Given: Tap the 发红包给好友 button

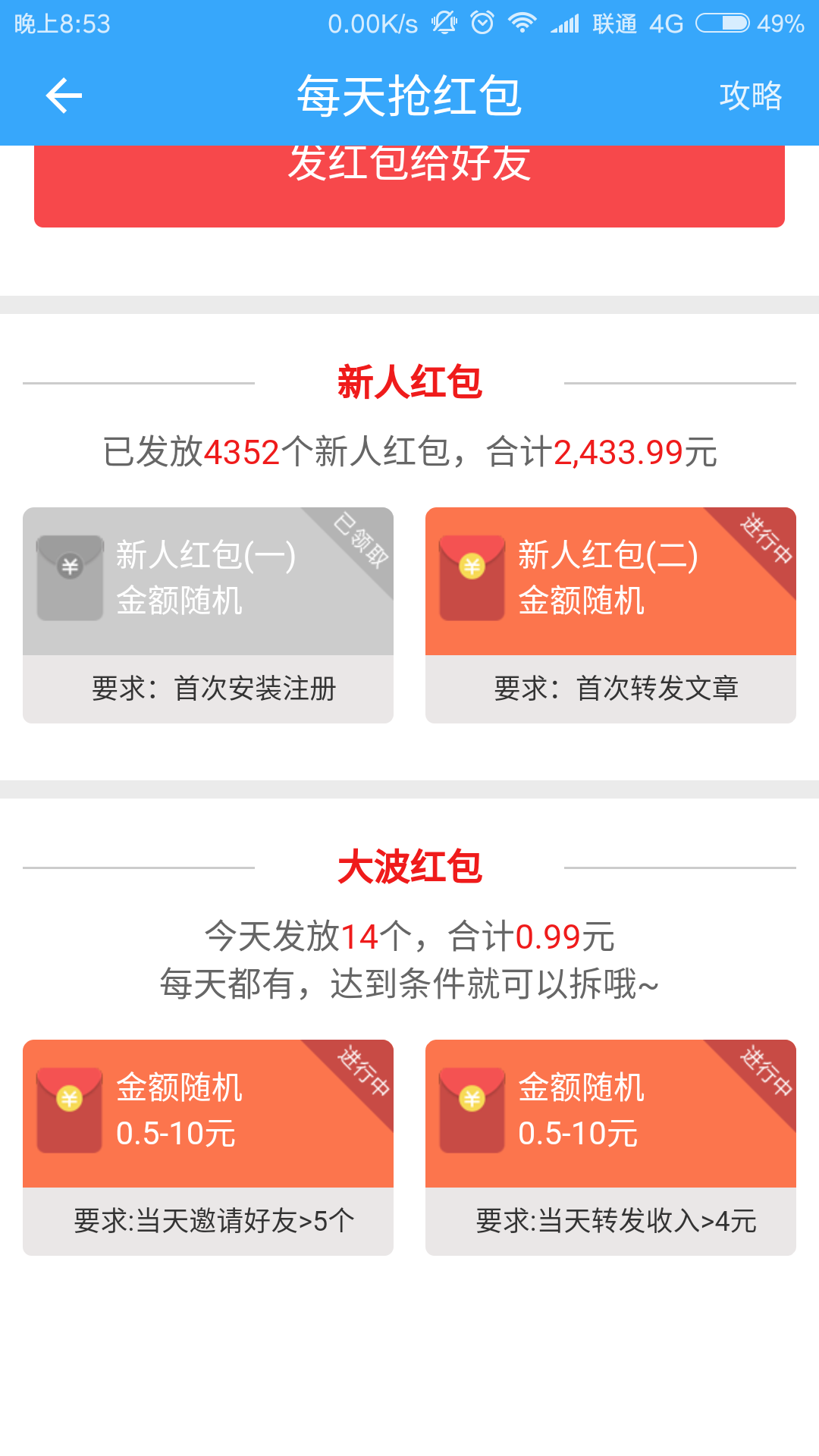Looking at the screenshot, I should click(409, 186).
